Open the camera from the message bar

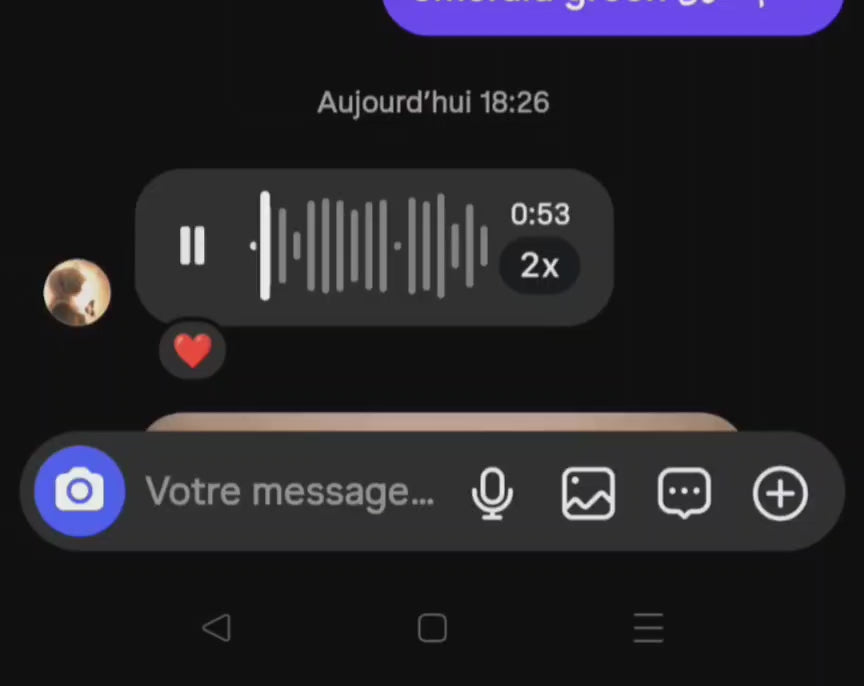pos(79,491)
